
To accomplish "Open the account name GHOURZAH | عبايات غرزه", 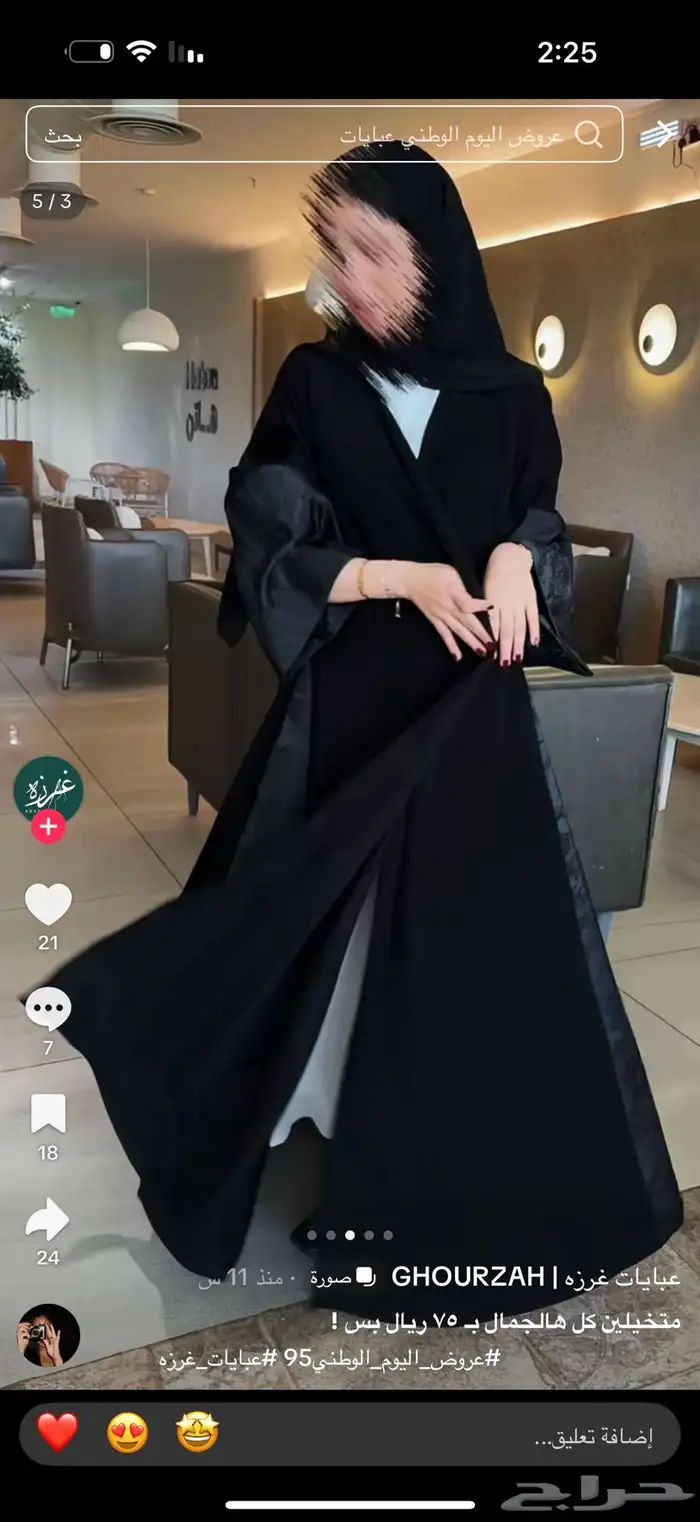I will [535, 1277].
